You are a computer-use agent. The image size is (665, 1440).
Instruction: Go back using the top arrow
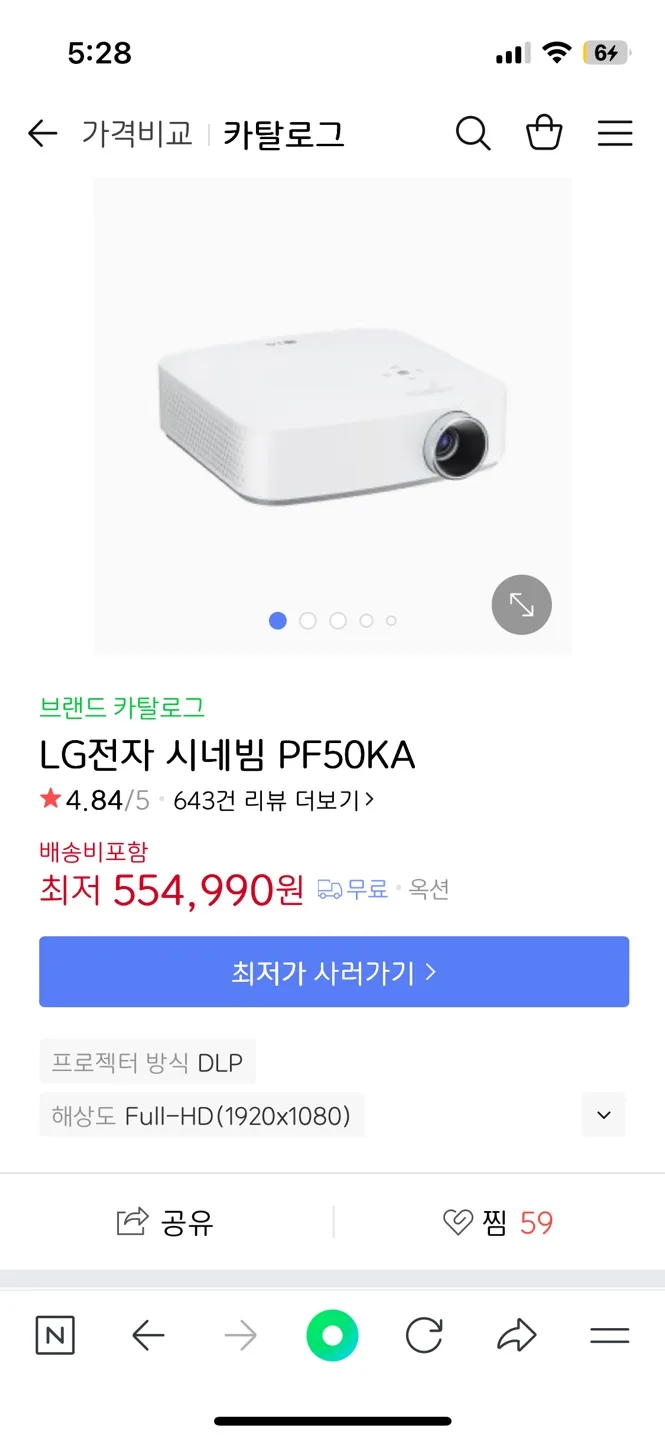coord(42,133)
